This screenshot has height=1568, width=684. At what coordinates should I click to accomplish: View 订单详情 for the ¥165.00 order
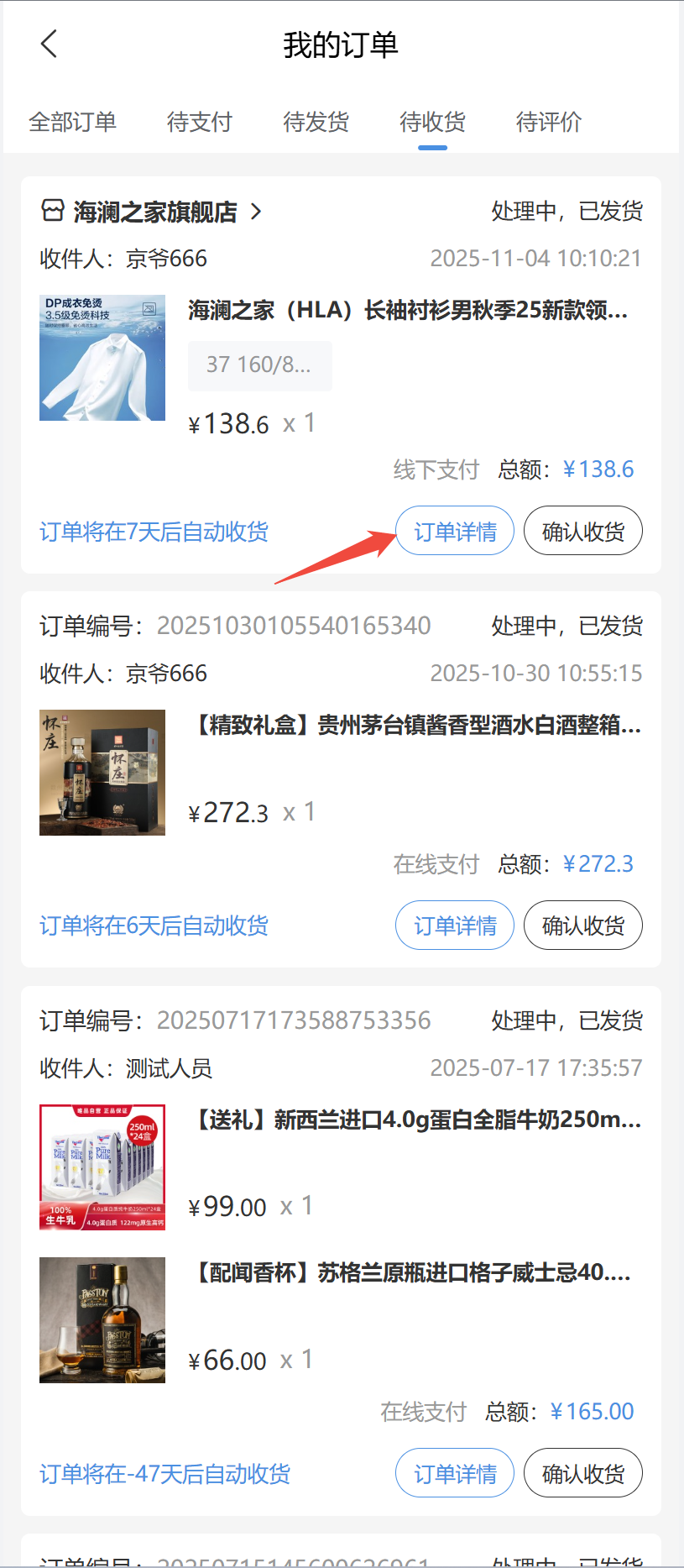pos(455,1473)
